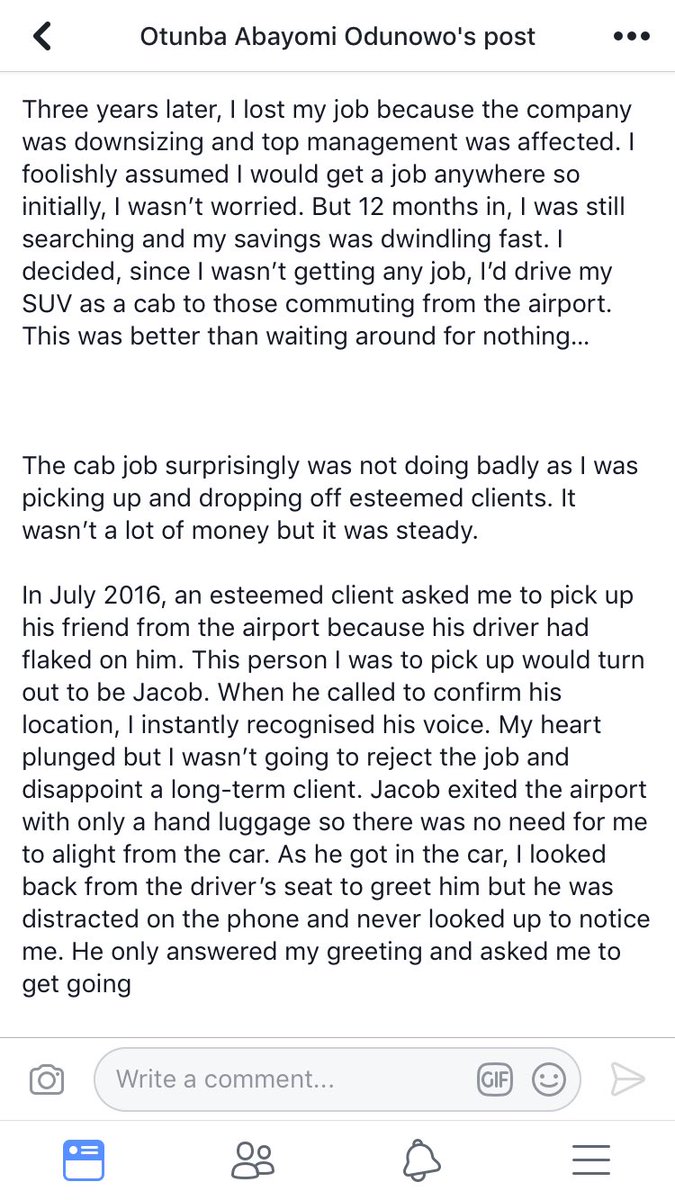Viewport: 675px width, 1200px height.
Task: Attach a photo with the camera icon
Action: pyautogui.click(x=47, y=1080)
